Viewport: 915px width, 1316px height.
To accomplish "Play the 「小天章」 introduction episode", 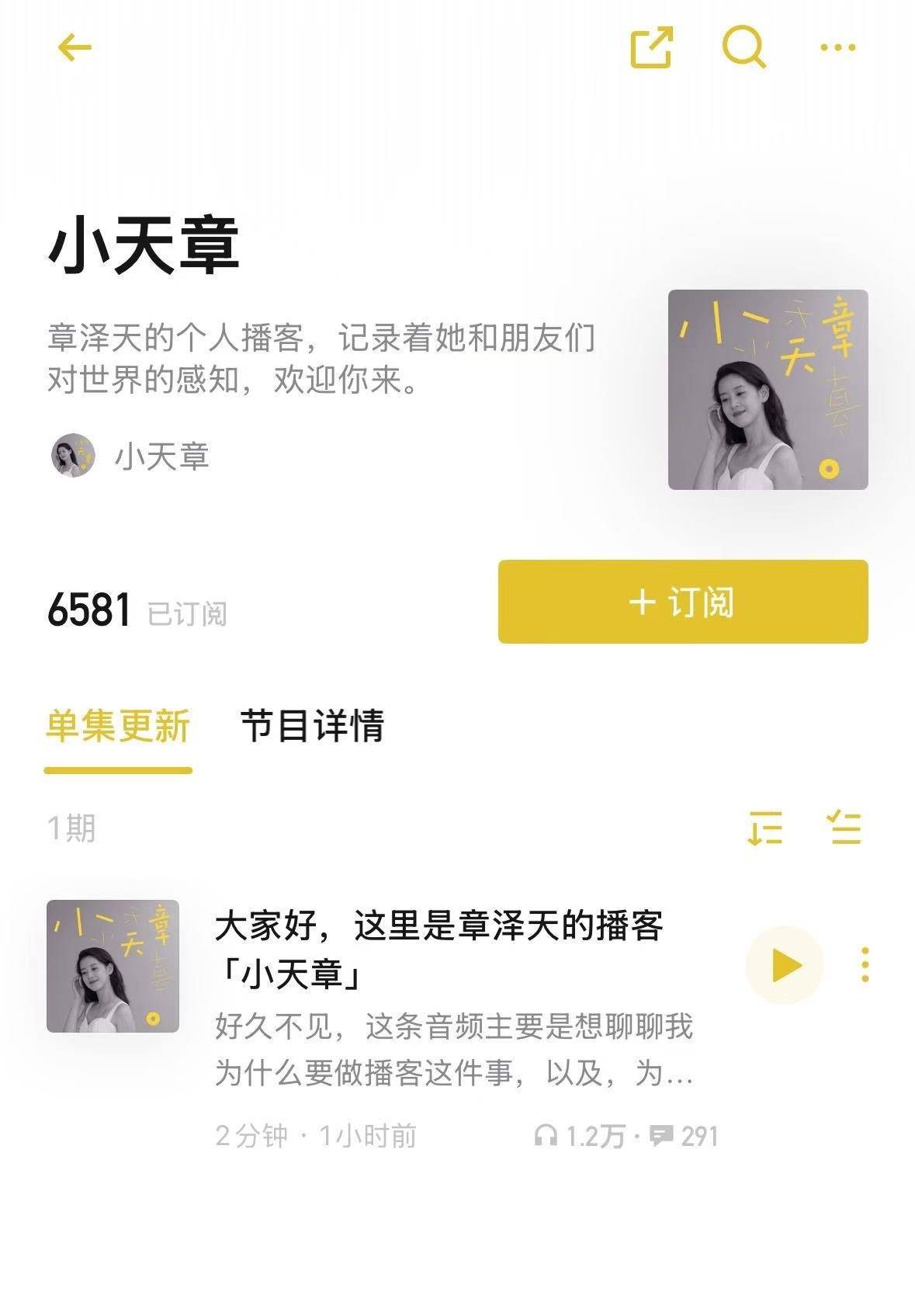I will [x=785, y=966].
